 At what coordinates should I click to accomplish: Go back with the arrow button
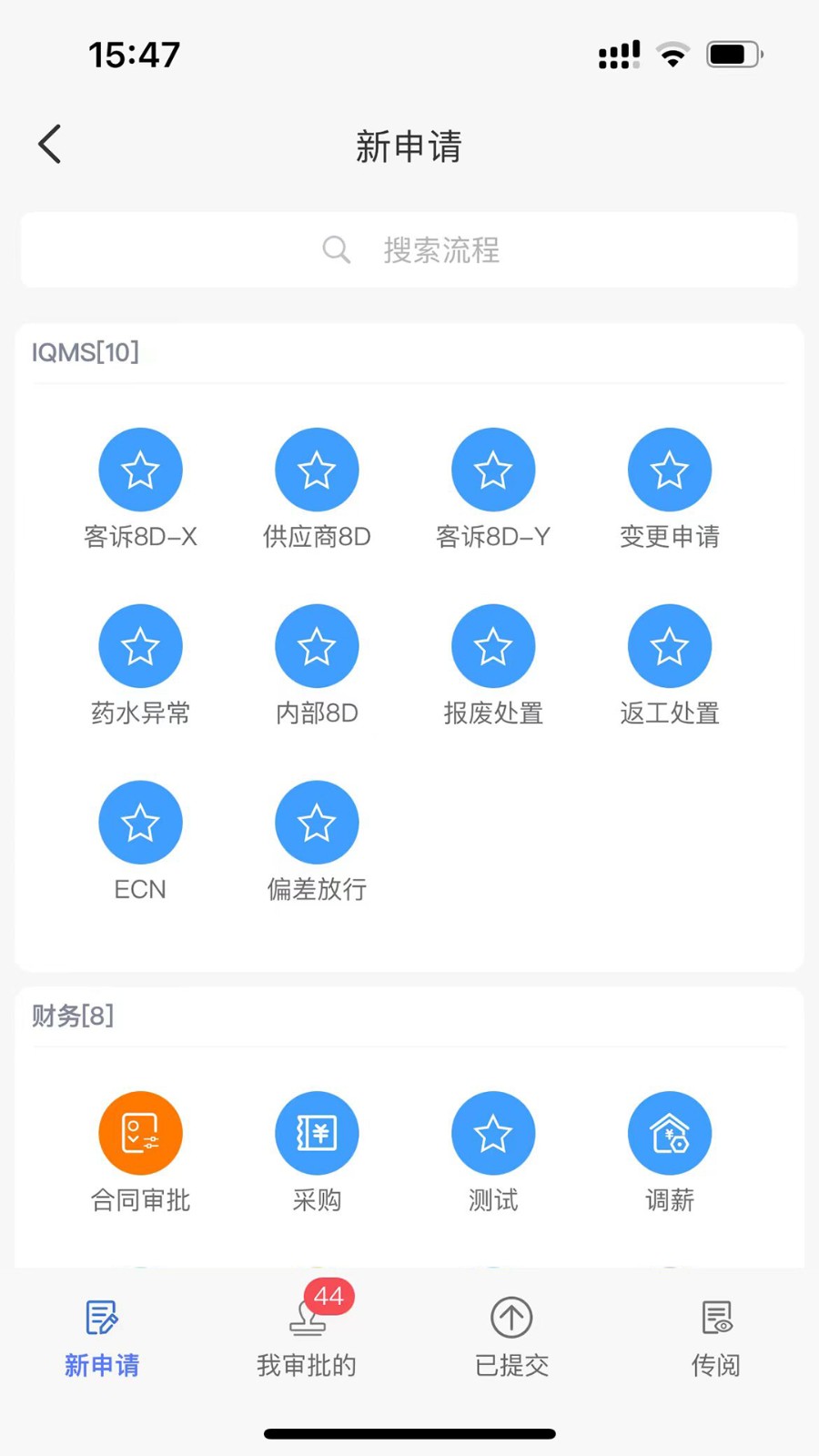click(x=49, y=144)
